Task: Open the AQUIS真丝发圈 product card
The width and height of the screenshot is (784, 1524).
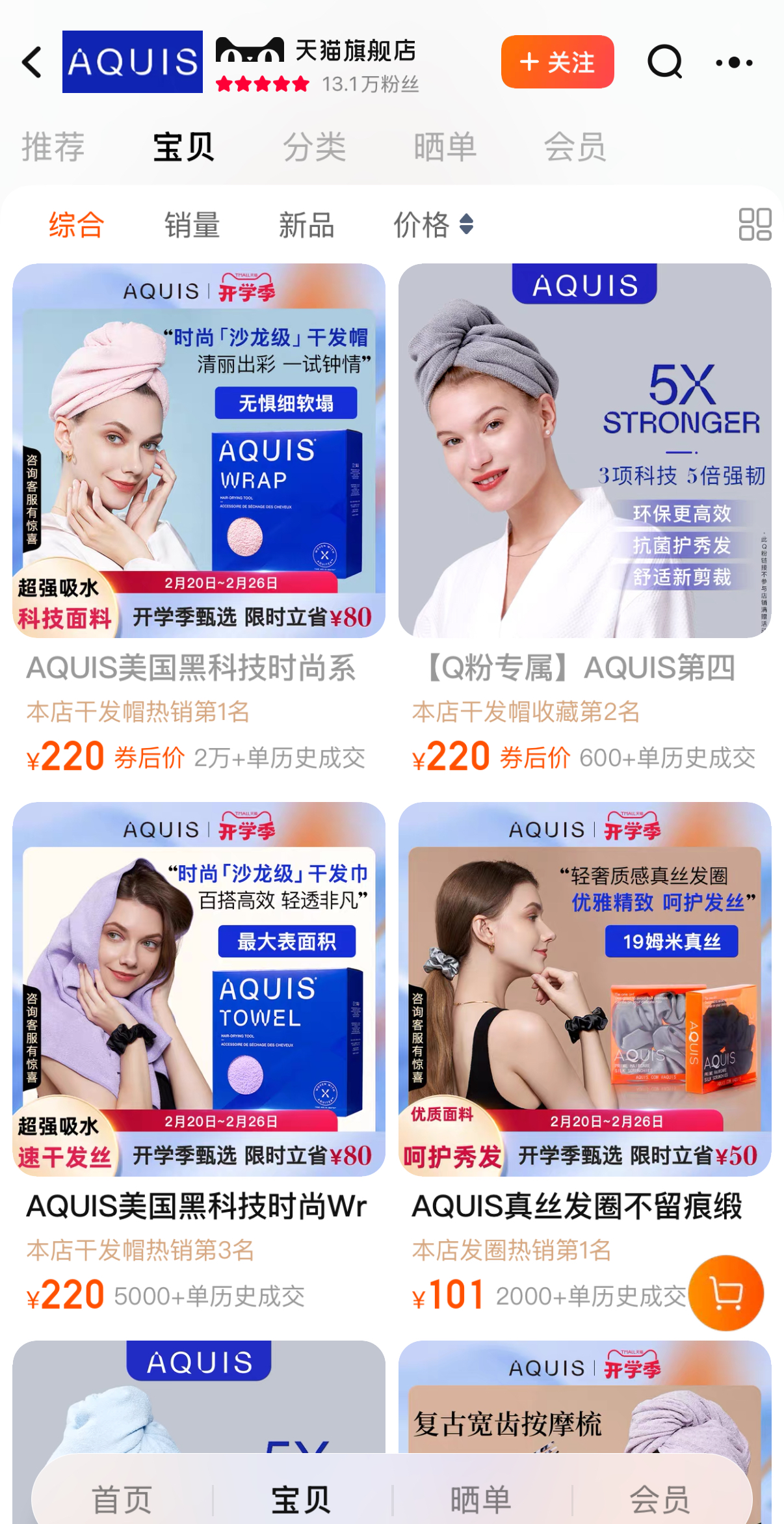Action: [584, 989]
